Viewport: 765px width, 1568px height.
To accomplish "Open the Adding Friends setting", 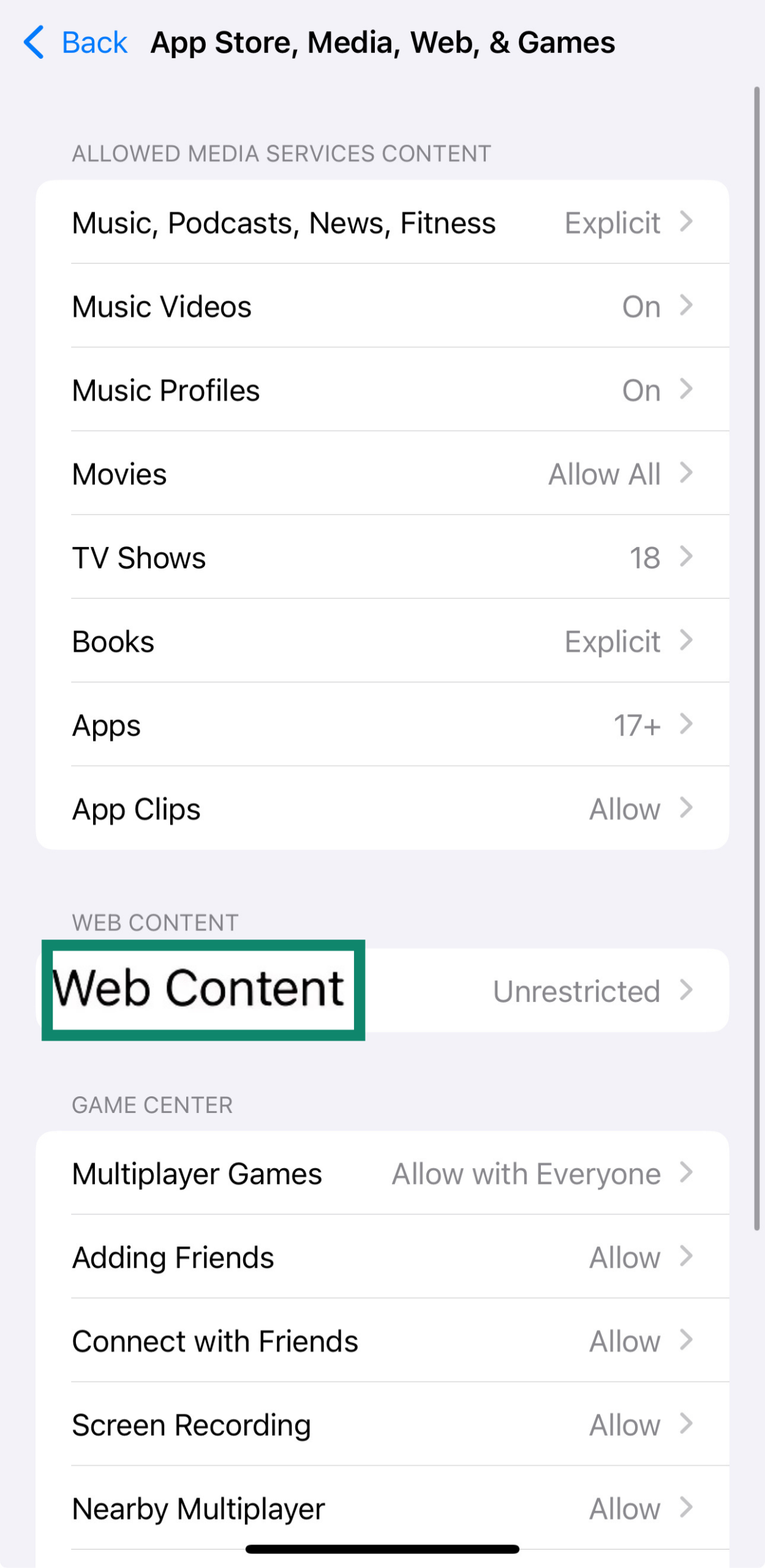I will coord(382,1257).
